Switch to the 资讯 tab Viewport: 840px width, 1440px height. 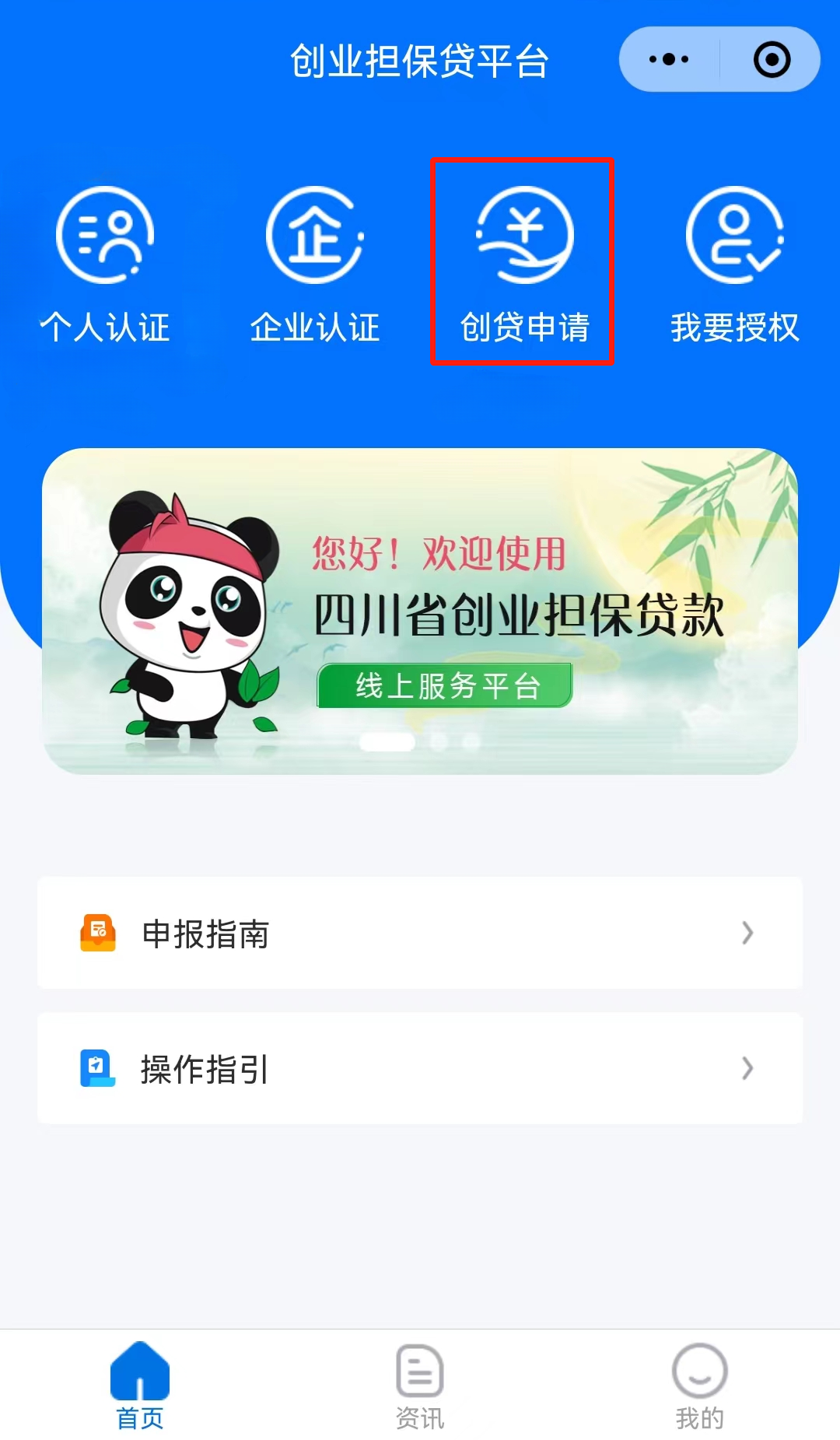pos(420,1386)
